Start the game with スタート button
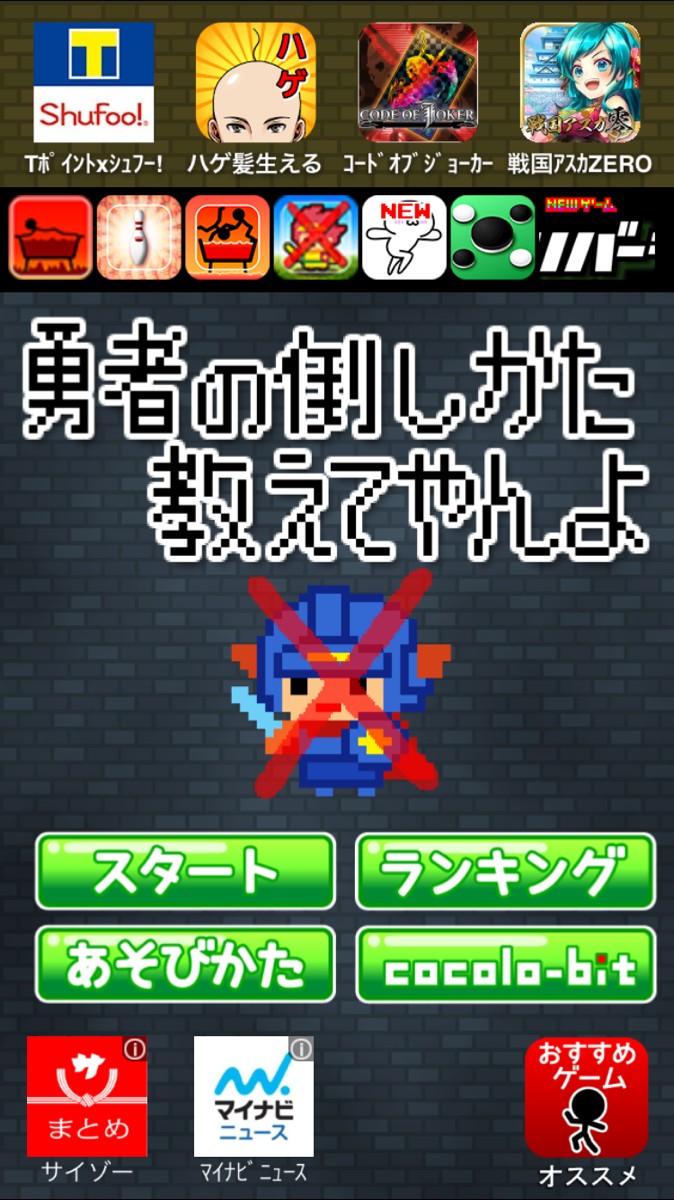This screenshot has height=1200, width=674. [185, 872]
